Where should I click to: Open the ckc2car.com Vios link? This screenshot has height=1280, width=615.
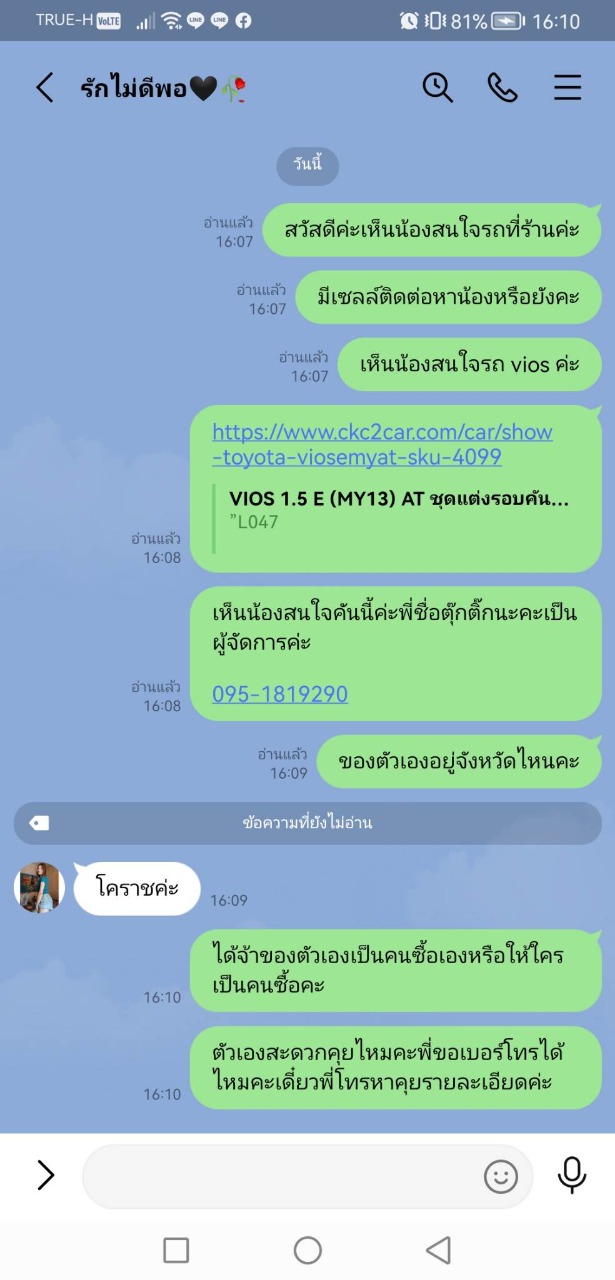(382, 445)
